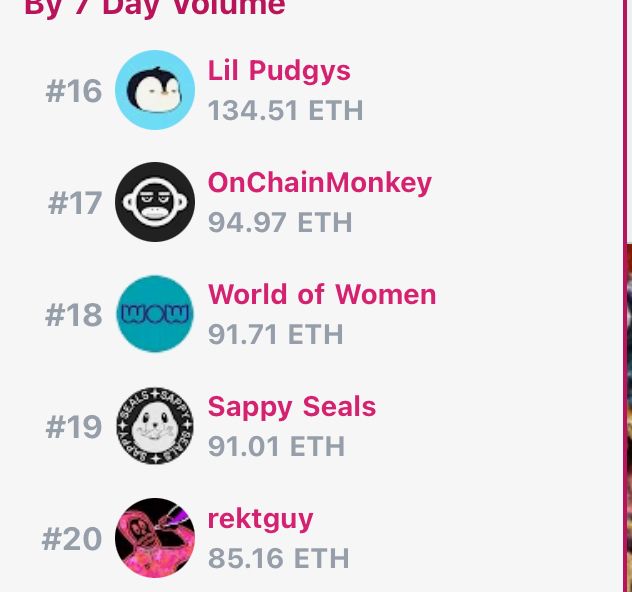This screenshot has width=632, height=592.
Task: Go to the rektguy collection
Action: [260, 519]
